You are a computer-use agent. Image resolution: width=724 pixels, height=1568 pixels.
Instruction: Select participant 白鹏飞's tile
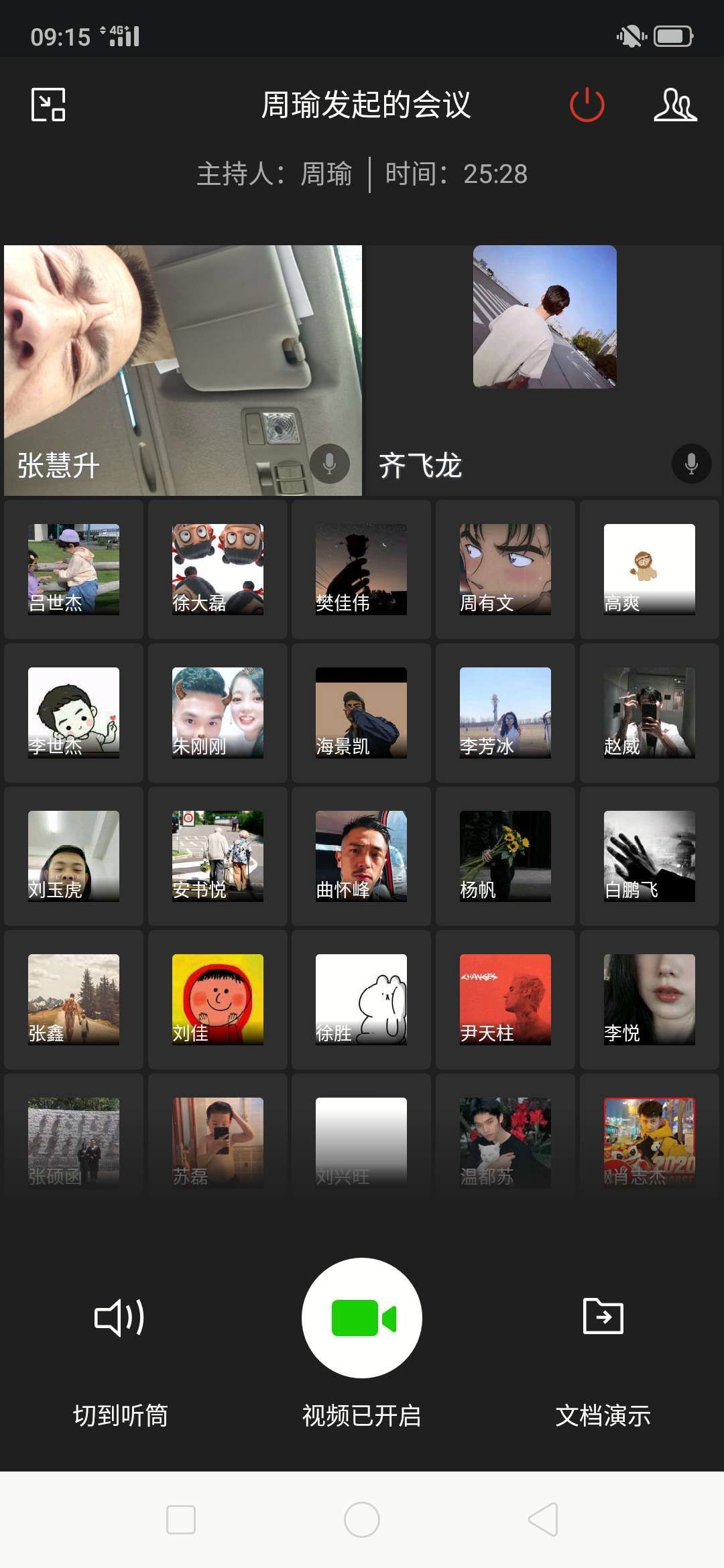click(650, 856)
